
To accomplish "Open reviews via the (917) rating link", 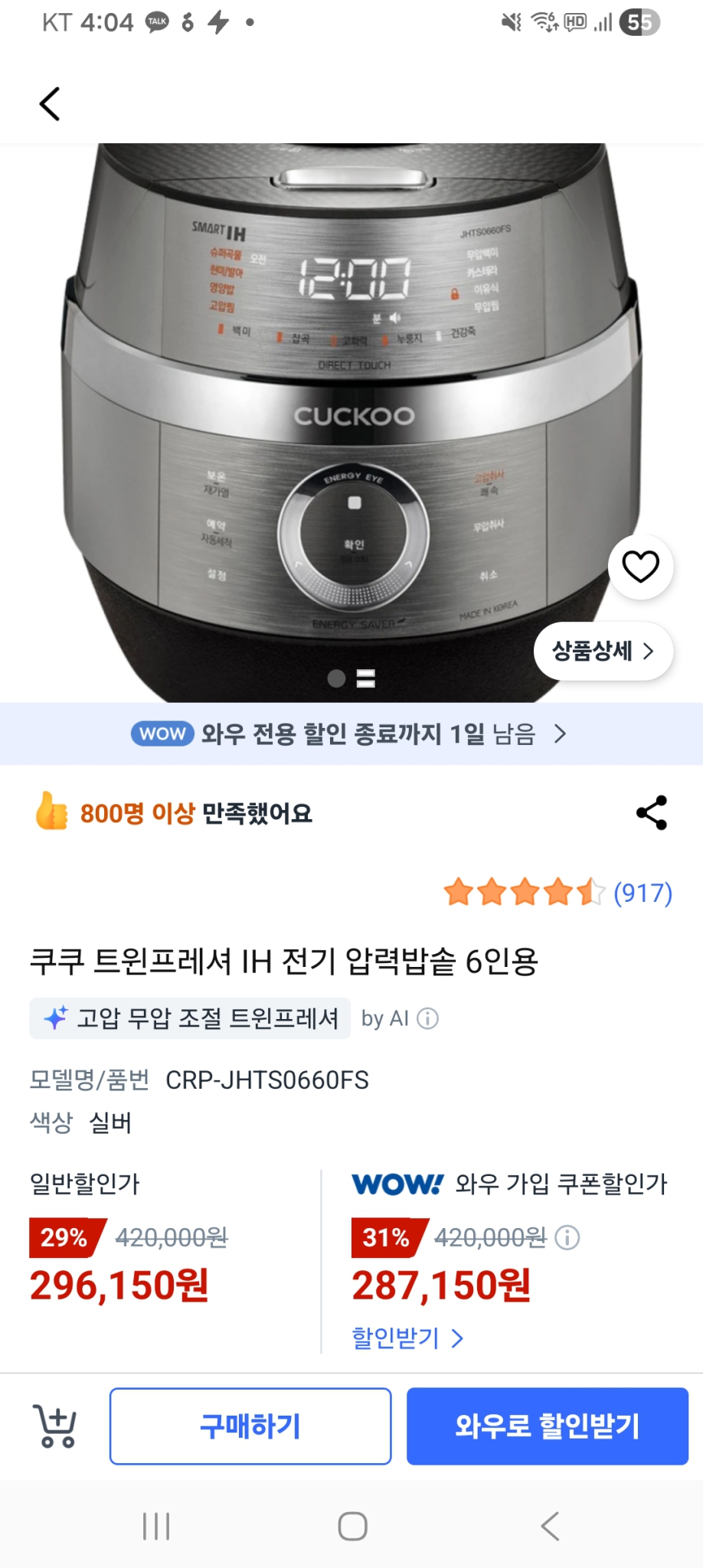I will 643,893.
